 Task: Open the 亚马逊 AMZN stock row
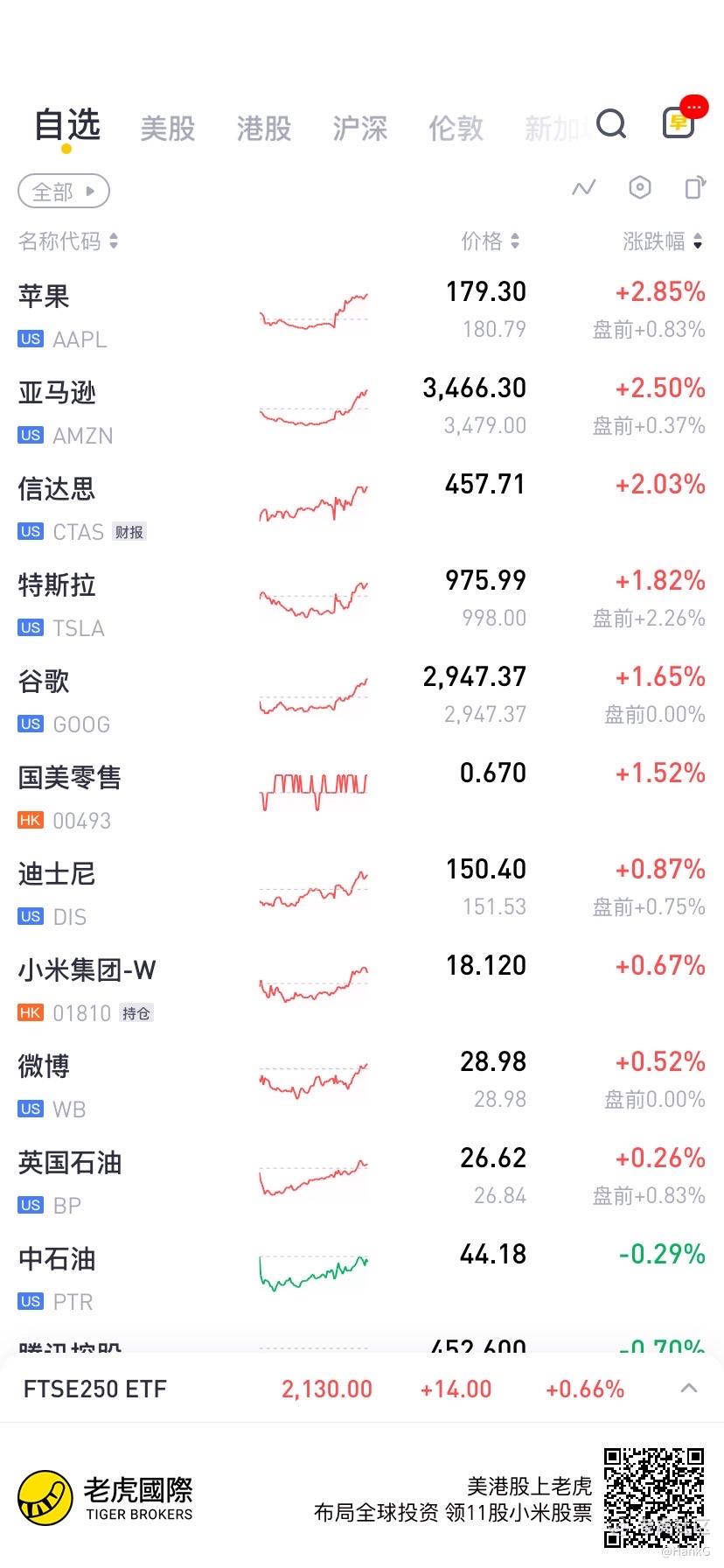pos(362,410)
